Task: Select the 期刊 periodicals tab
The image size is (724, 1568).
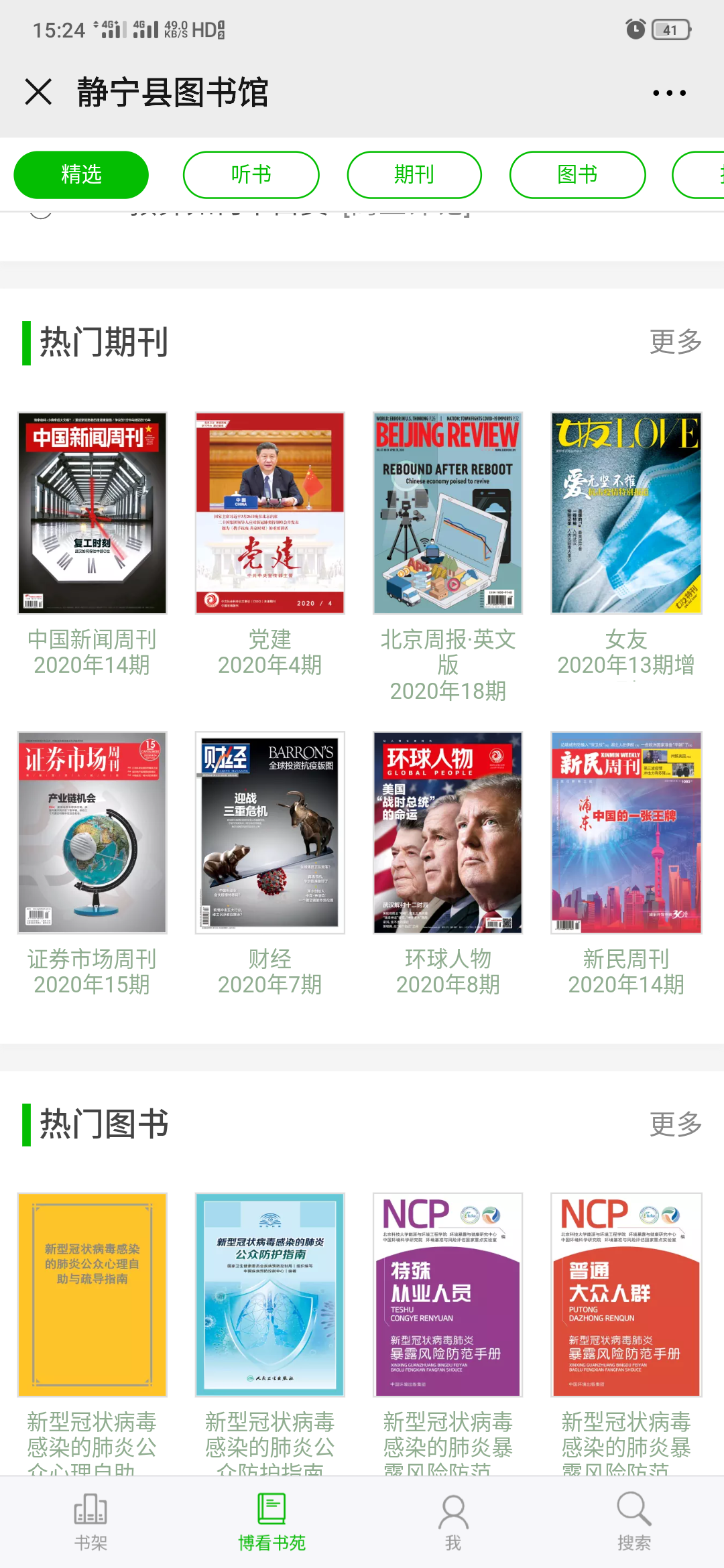Action: click(414, 174)
